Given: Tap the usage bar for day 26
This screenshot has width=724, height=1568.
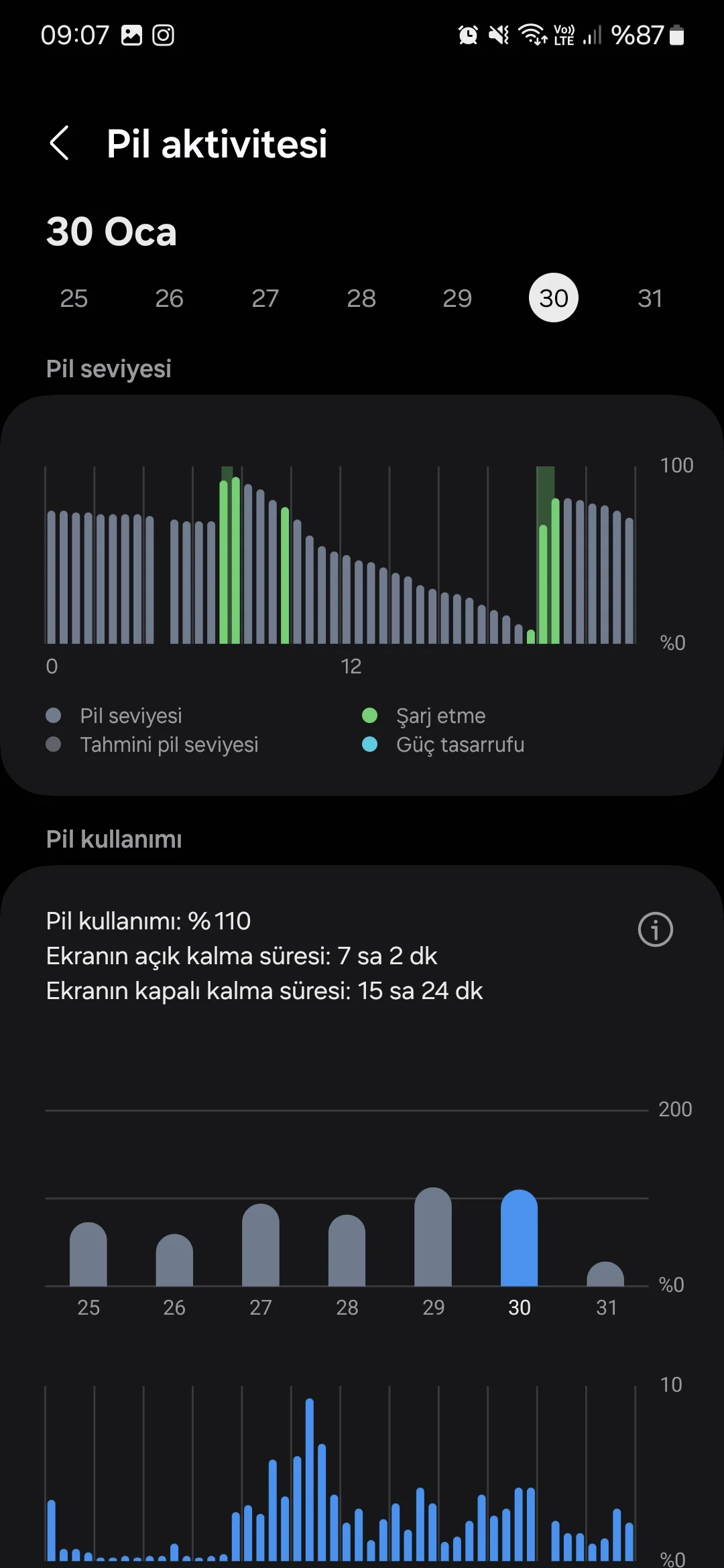Looking at the screenshot, I should [174, 1261].
